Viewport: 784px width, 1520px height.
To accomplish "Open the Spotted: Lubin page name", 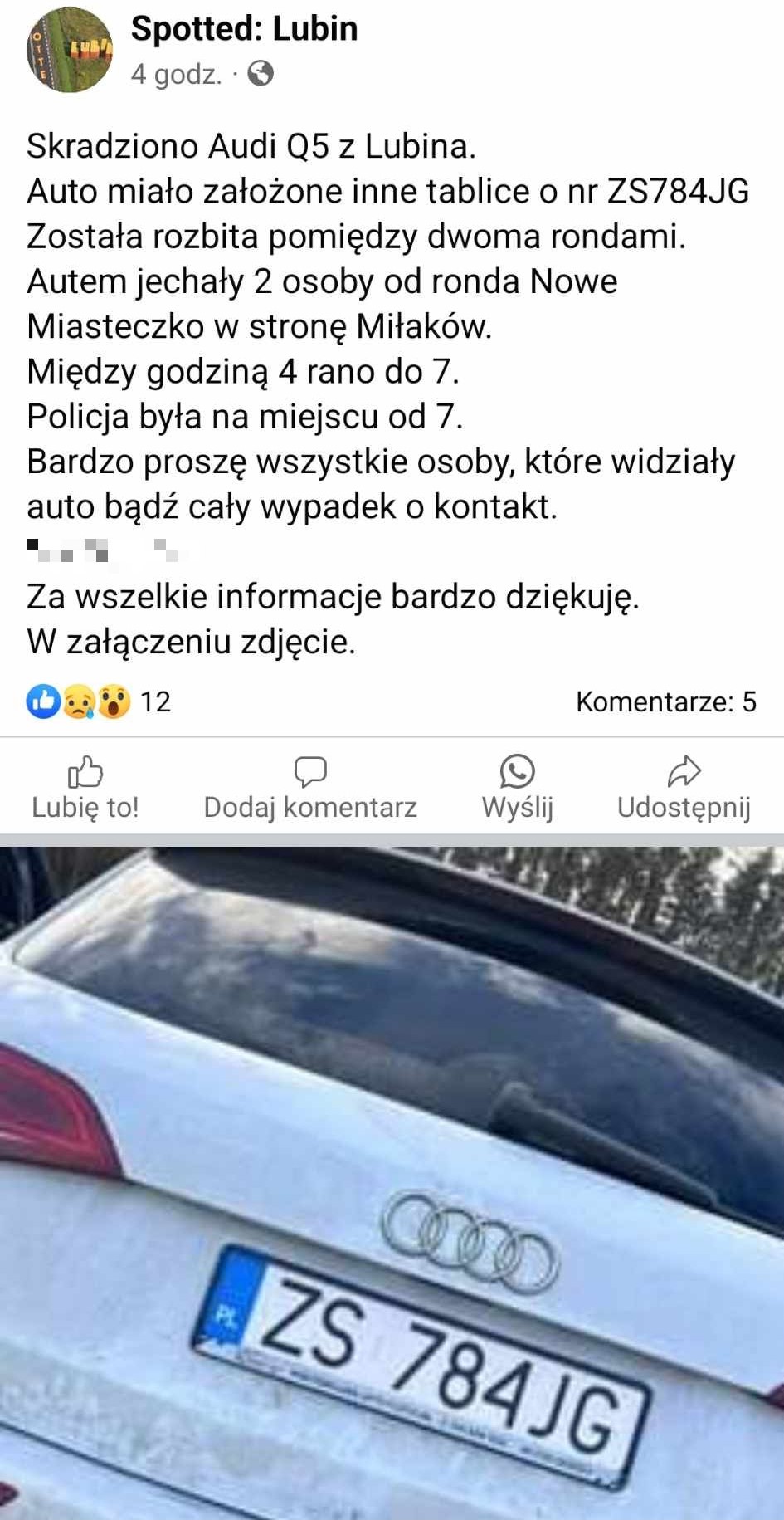I will [244, 29].
